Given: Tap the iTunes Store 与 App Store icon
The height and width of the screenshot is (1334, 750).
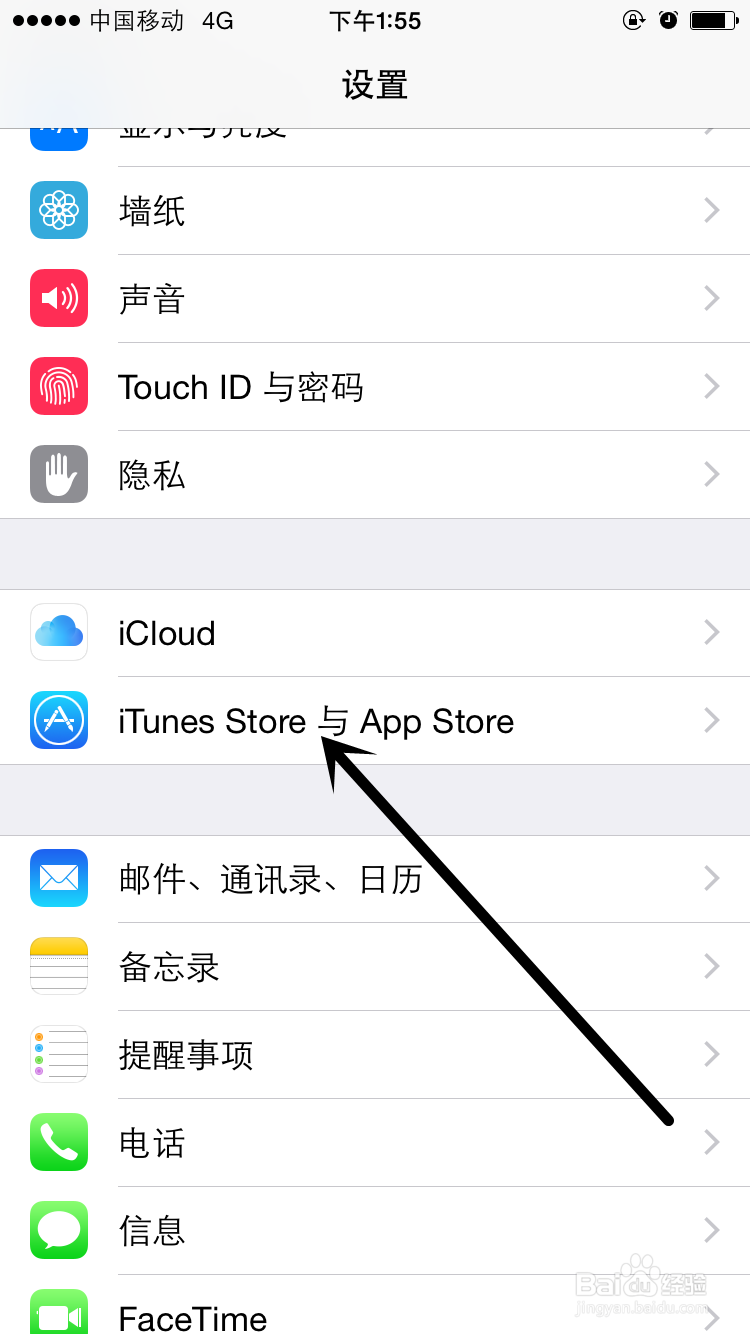Looking at the screenshot, I should [58, 721].
